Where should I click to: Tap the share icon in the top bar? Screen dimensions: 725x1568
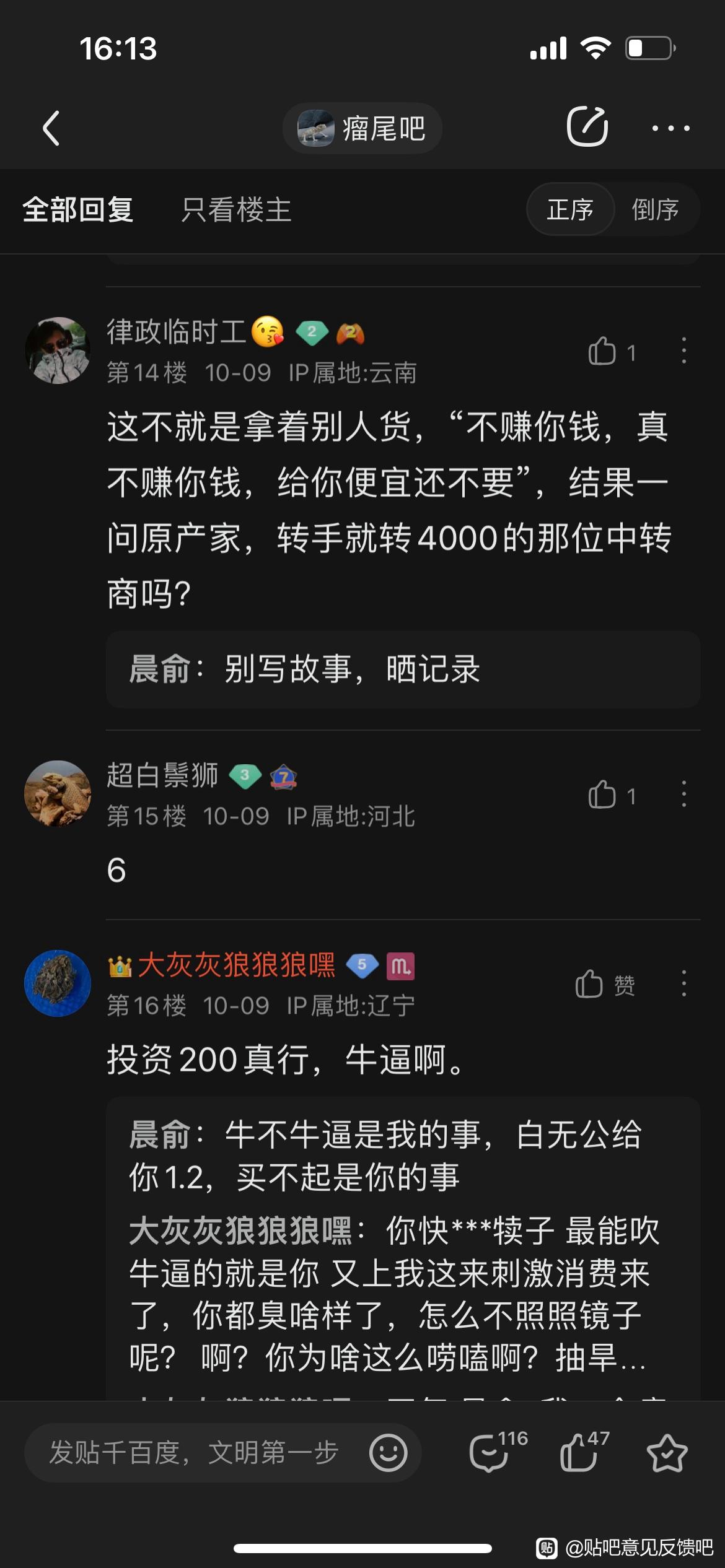pyautogui.click(x=587, y=127)
